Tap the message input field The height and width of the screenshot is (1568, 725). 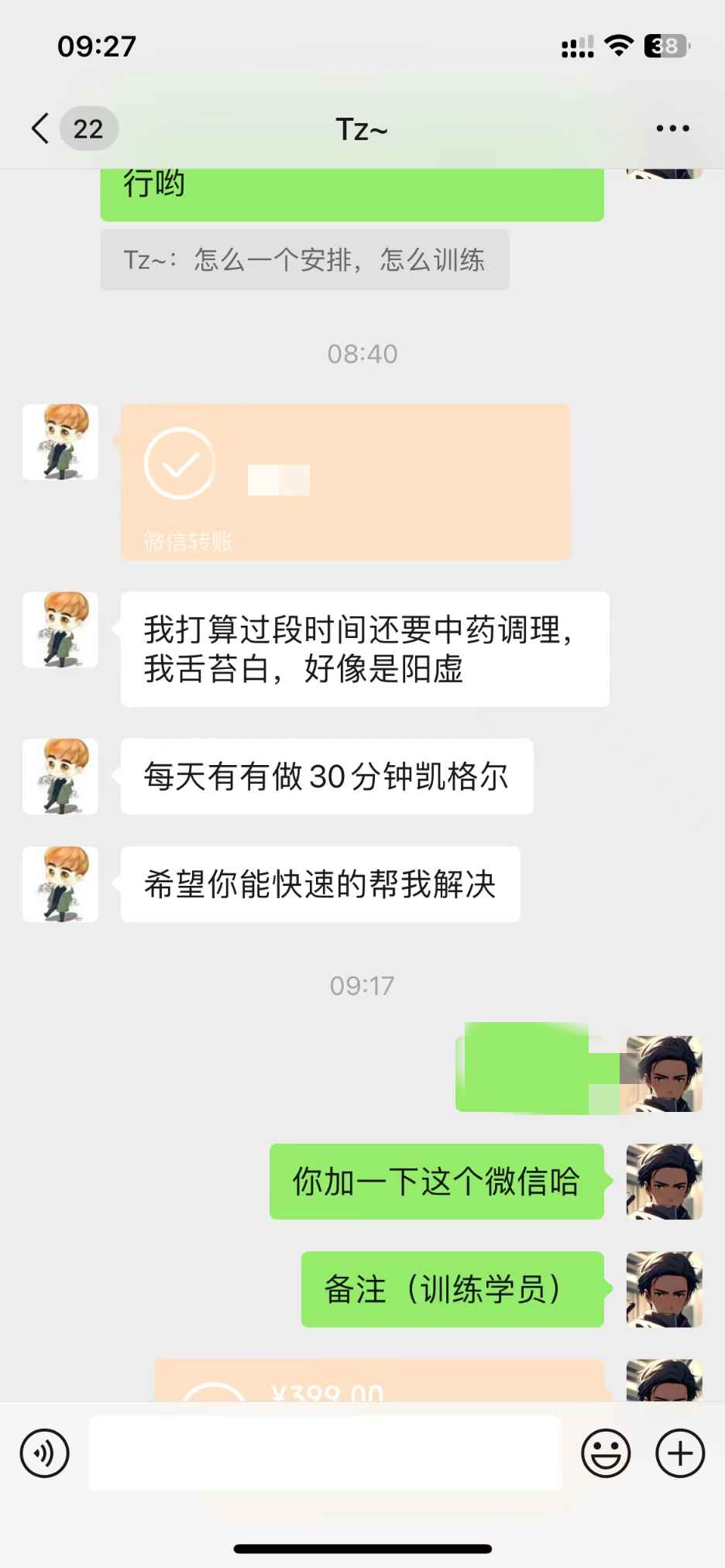325,1453
